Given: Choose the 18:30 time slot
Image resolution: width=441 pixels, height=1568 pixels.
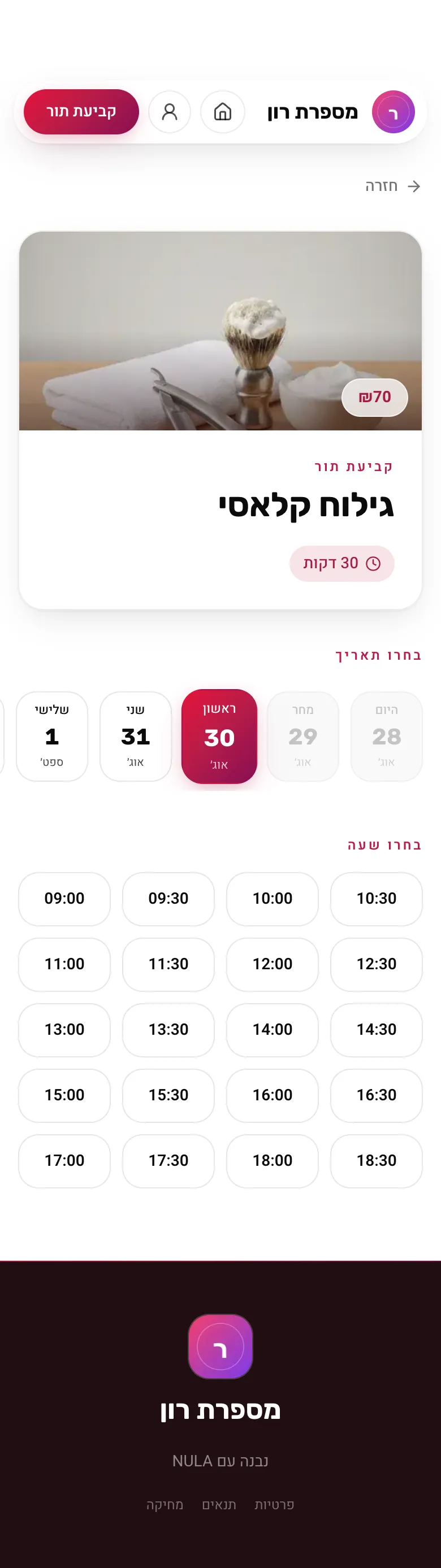Looking at the screenshot, I should click(377, 1161).
